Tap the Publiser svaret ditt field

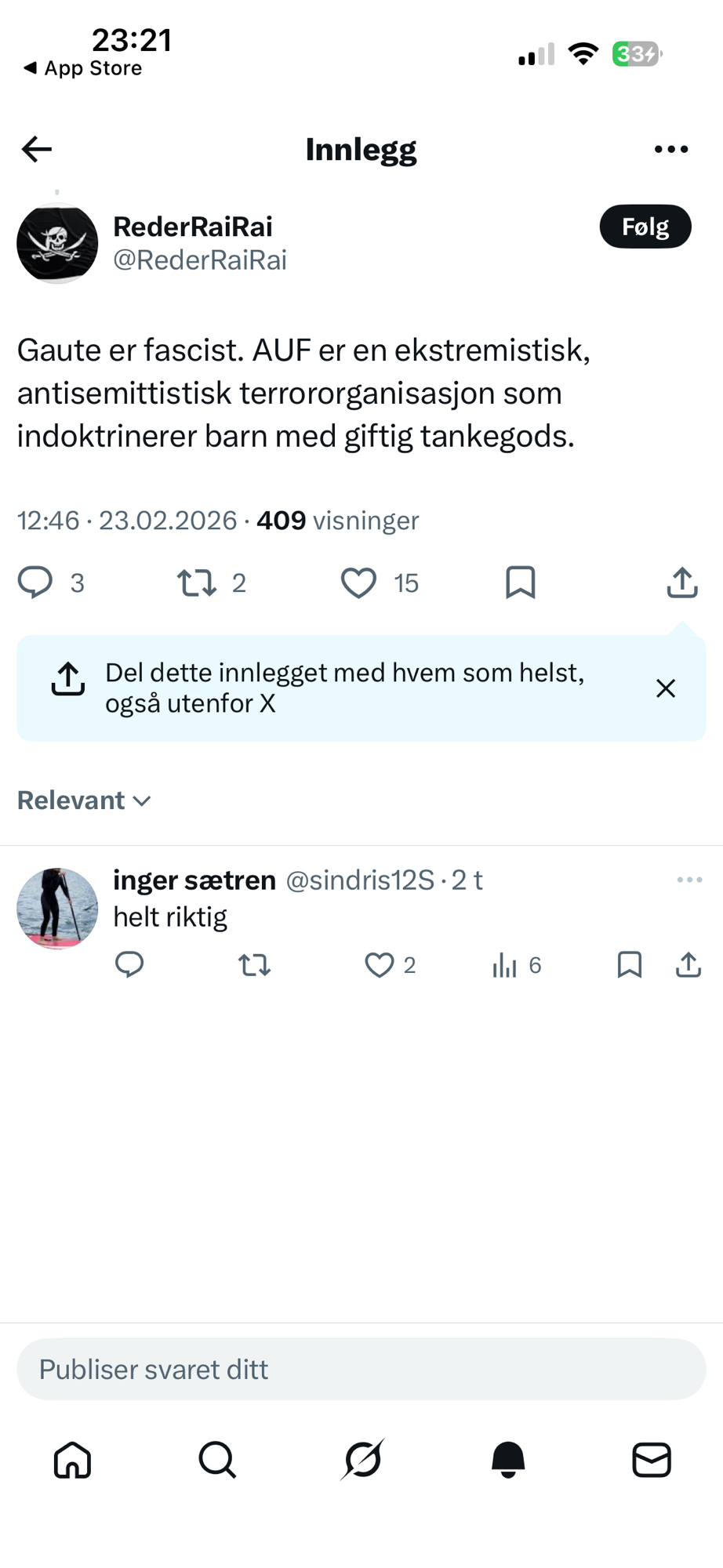361,1370
